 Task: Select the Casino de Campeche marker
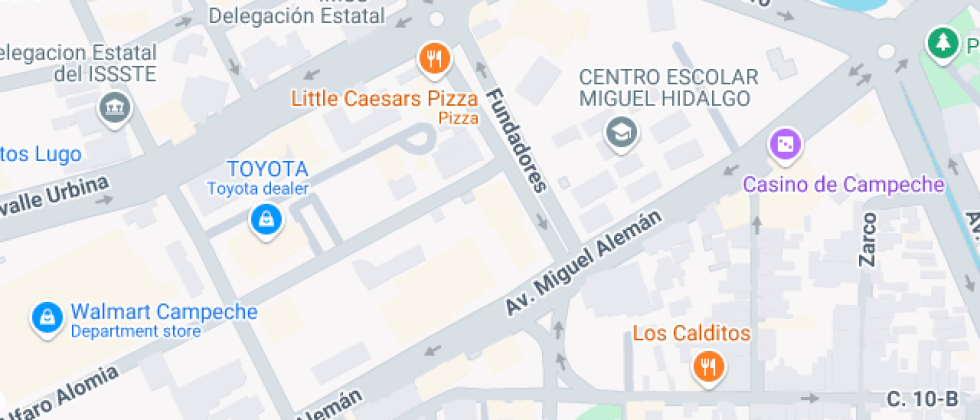point(785,145)
